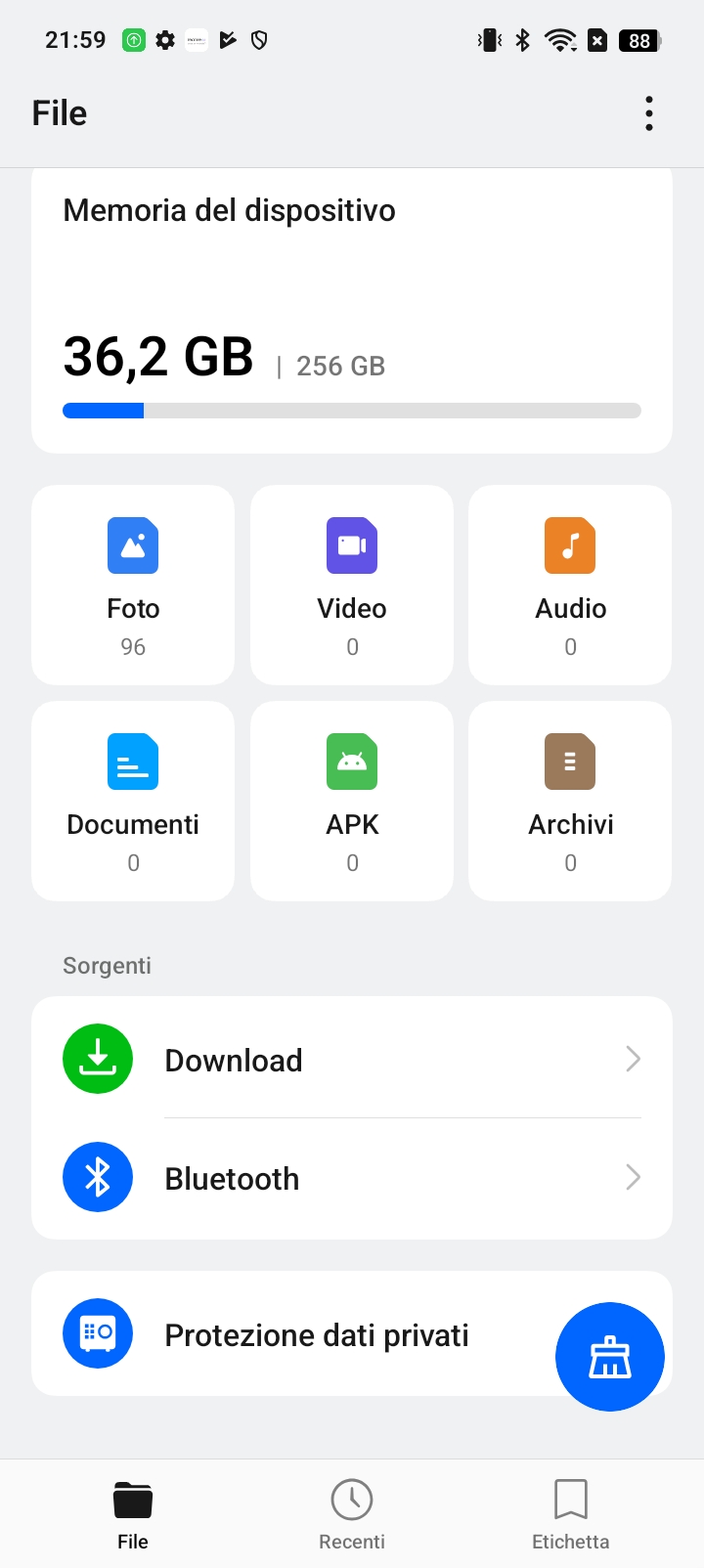This screenshot has width=704, height=1568.
Task: Open the Bluetooth source folder
Action: (x=352, y=1178)
